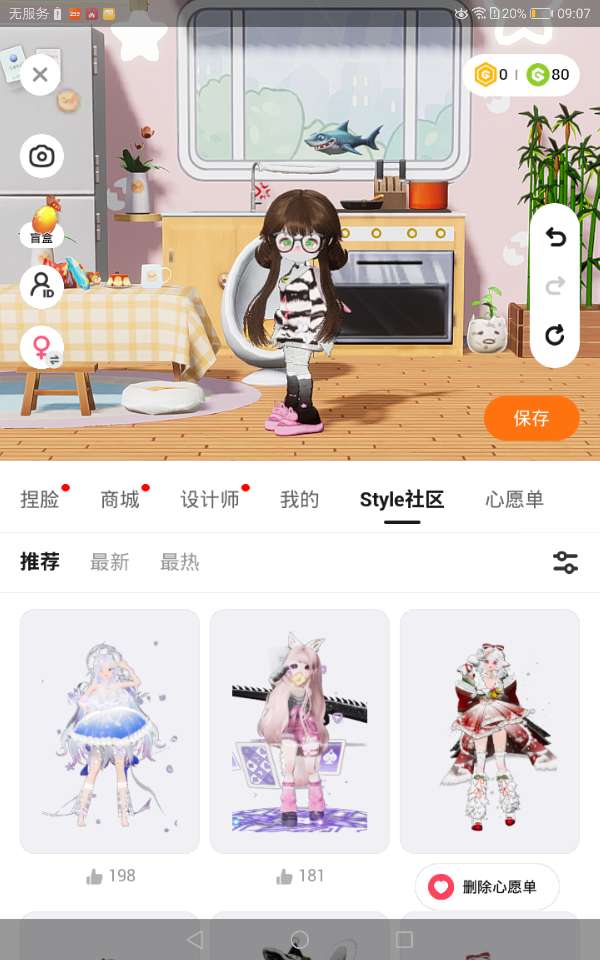Select the 我的 tab
This screenshot has width=600, height=960.
299,500
